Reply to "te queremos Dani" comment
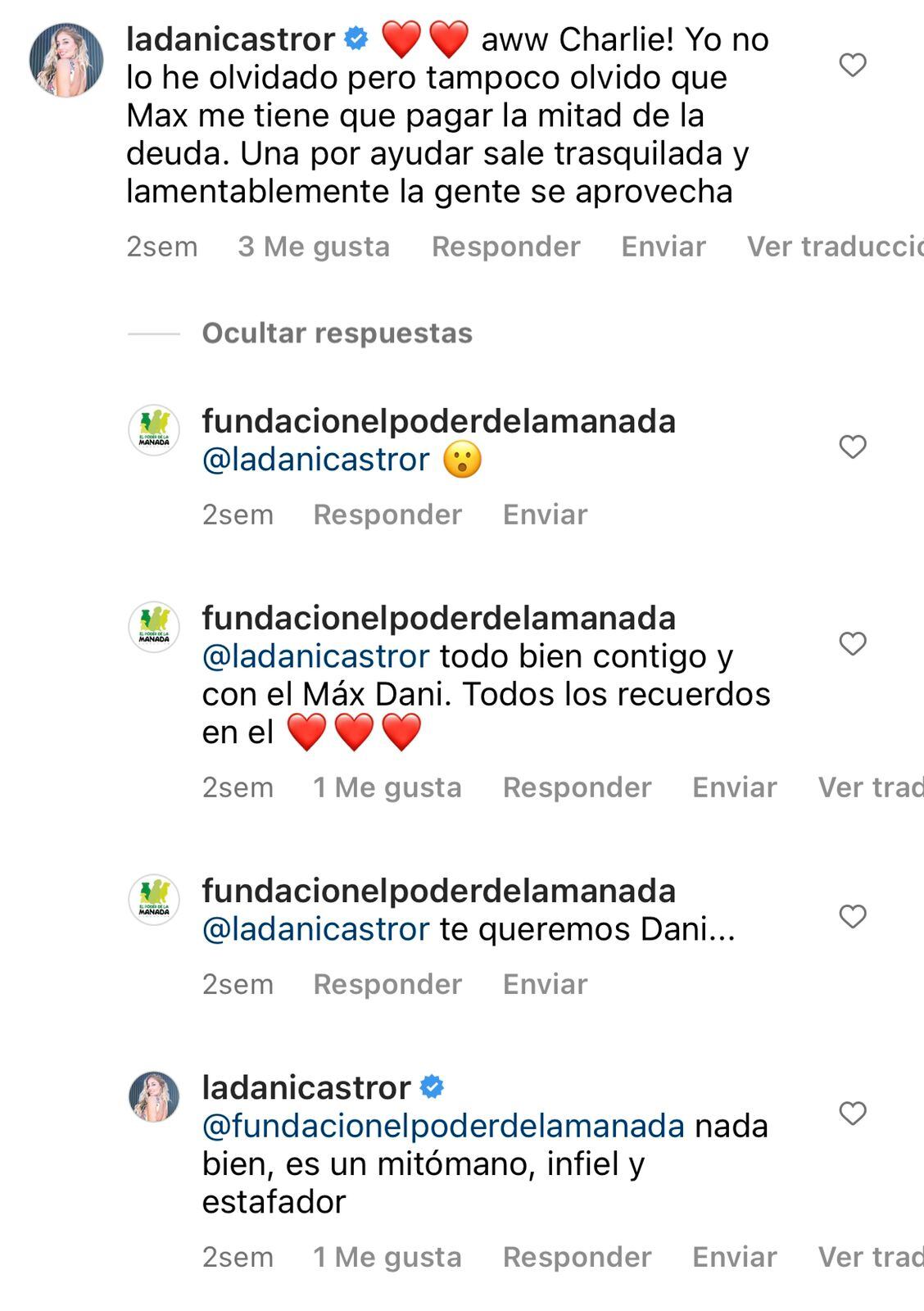924x1311 pixels. click(387, 984)
